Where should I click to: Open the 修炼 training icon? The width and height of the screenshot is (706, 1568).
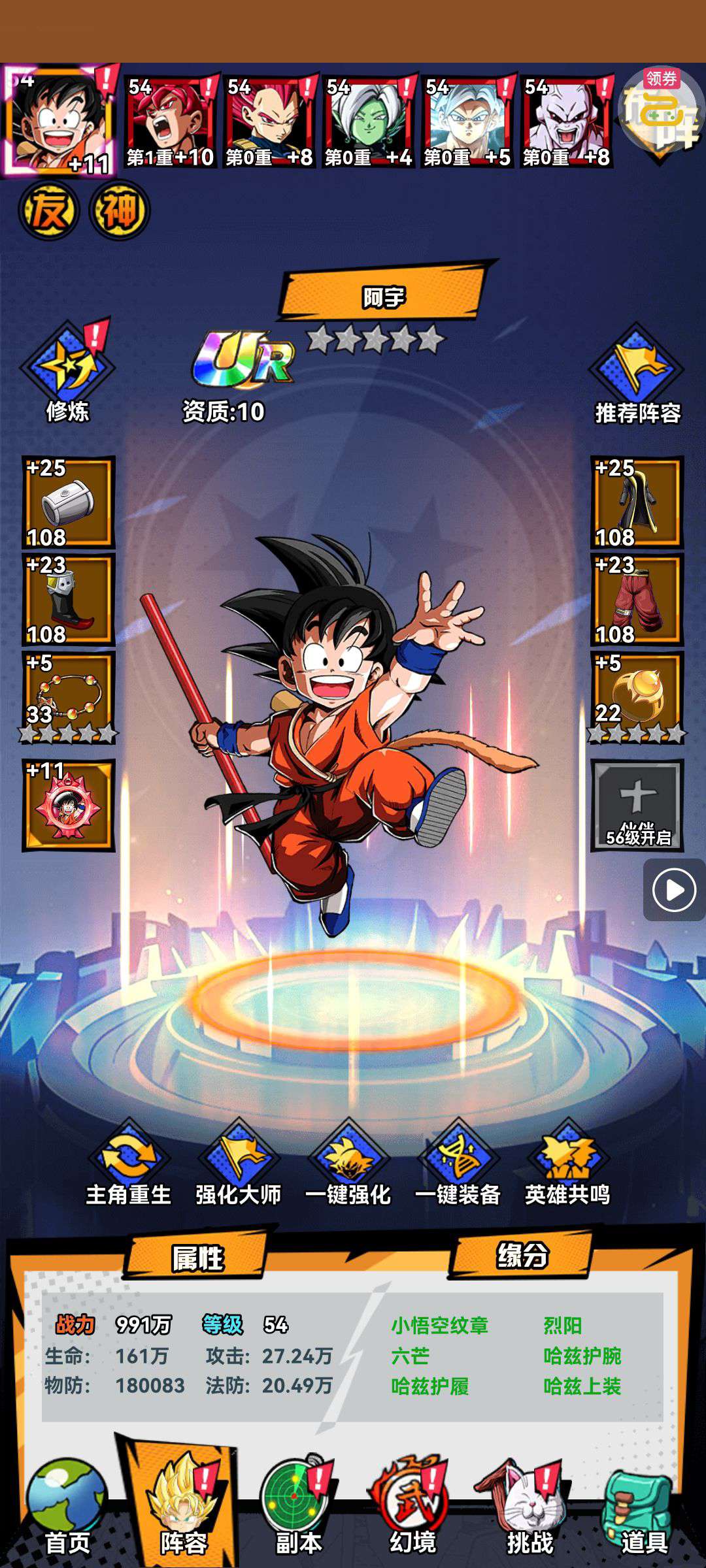67,373
